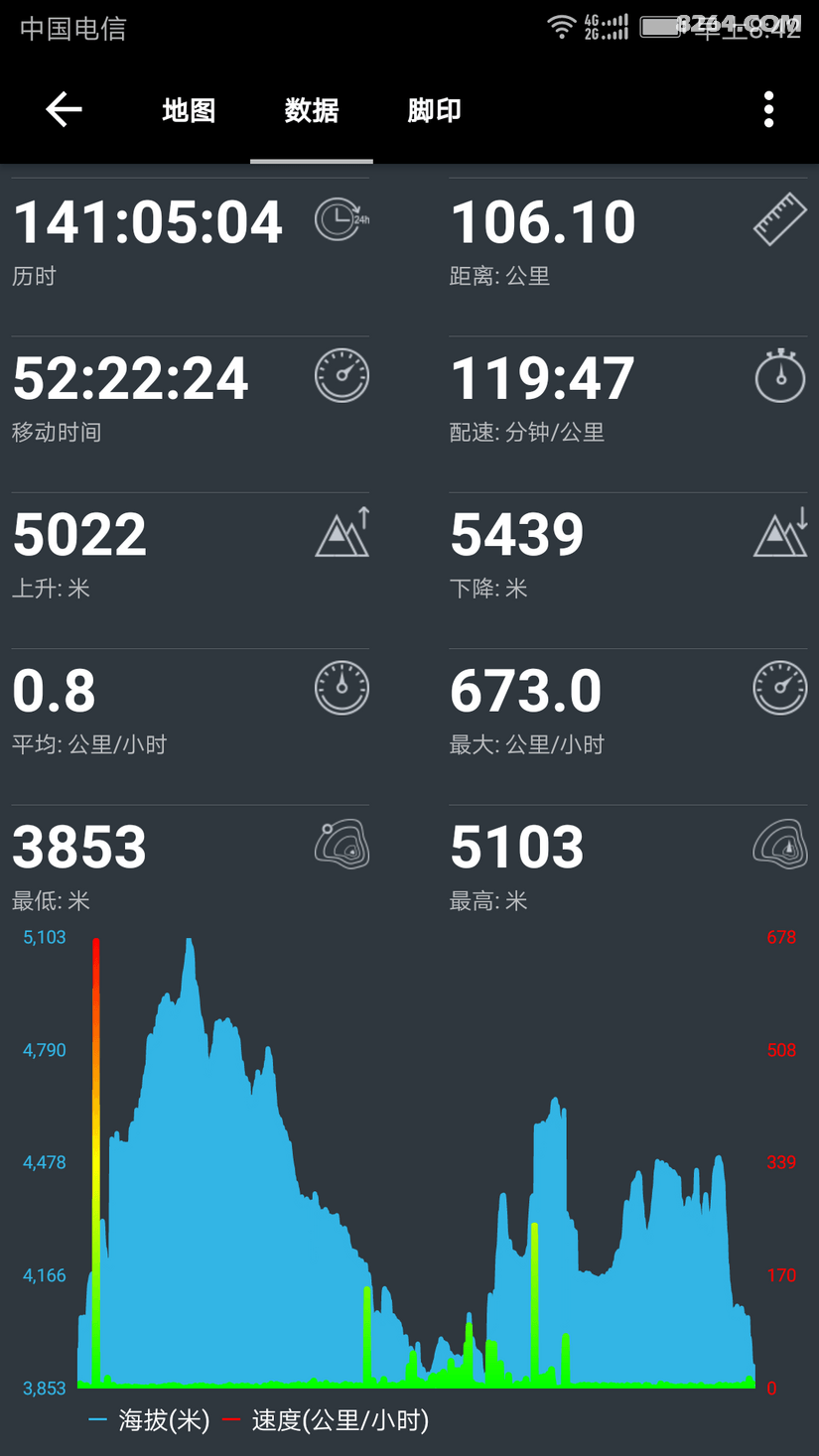Screen dimensions: 819x1456
Task: Open the 脚印 tab
Action: click(x=435, y=110)
